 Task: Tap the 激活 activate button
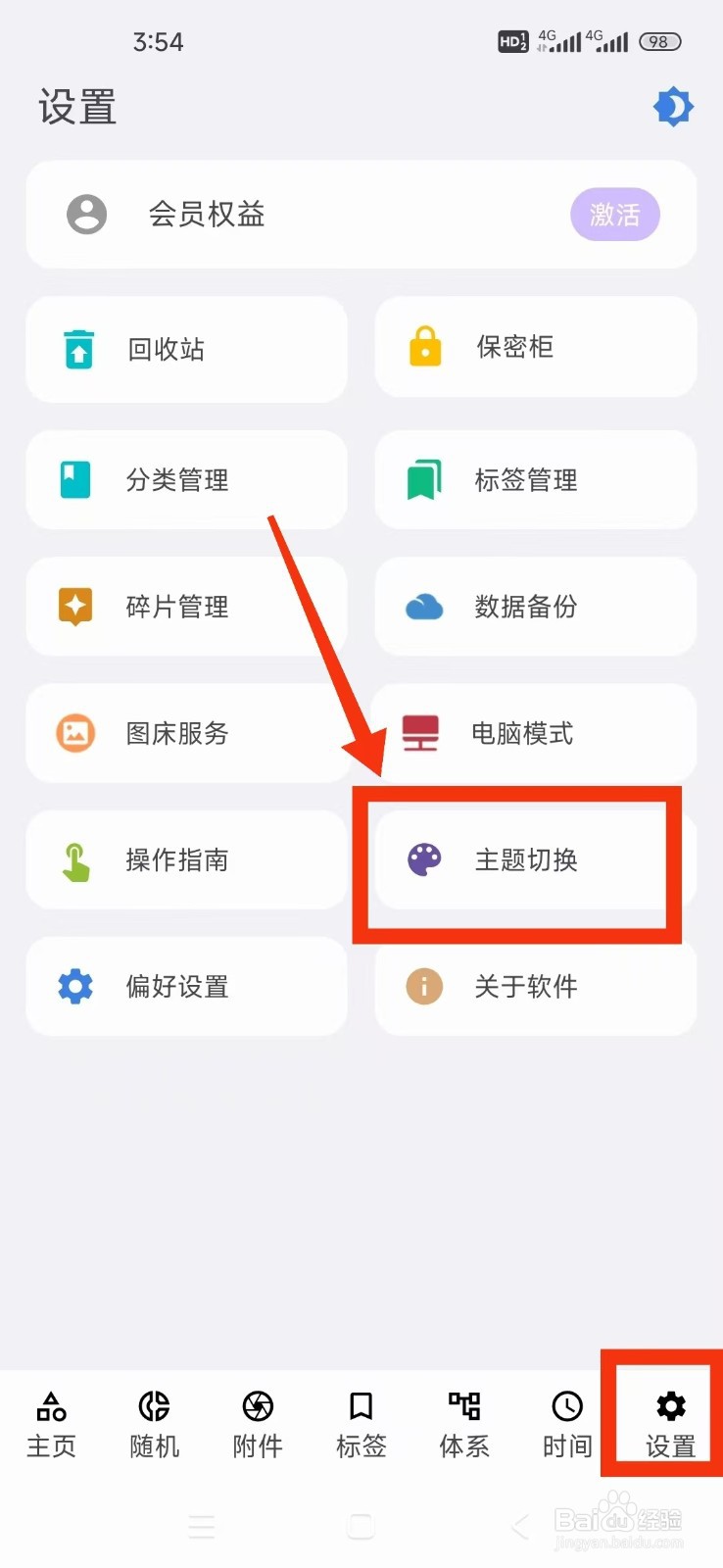tap(615, 214)
